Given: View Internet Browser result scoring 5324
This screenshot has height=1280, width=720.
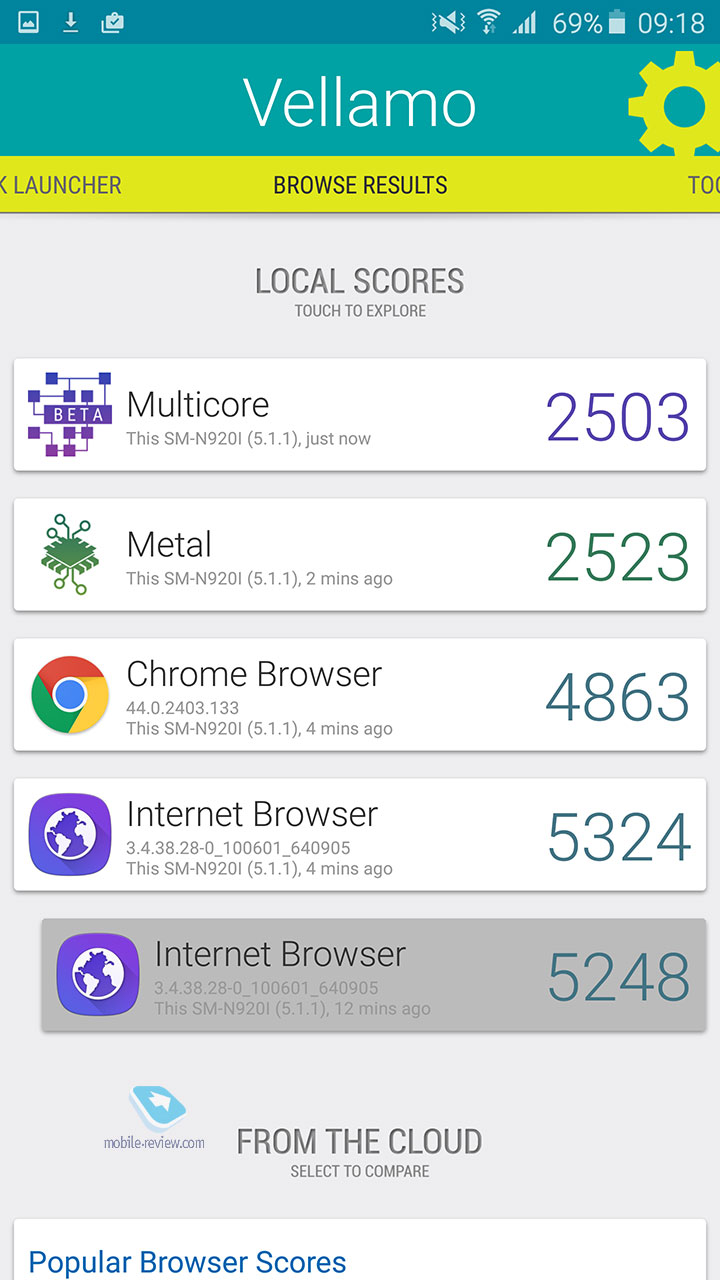Looking at the screenshot, I should 360,835.
